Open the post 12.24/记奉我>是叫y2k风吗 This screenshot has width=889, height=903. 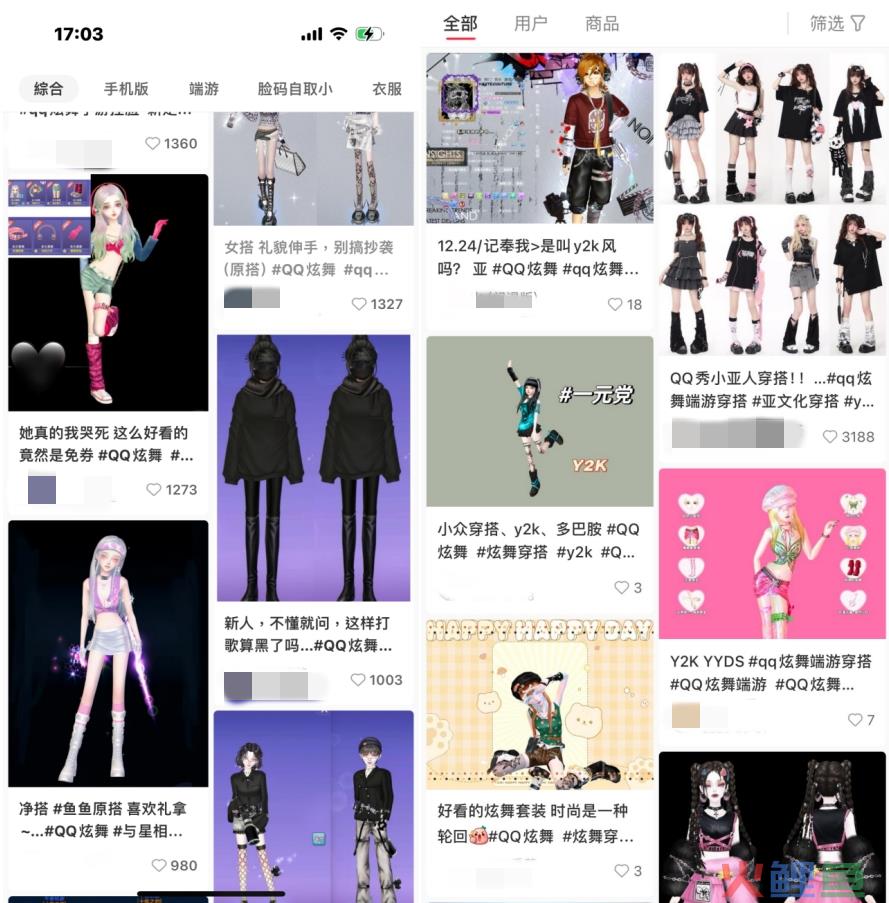(538, 256)
